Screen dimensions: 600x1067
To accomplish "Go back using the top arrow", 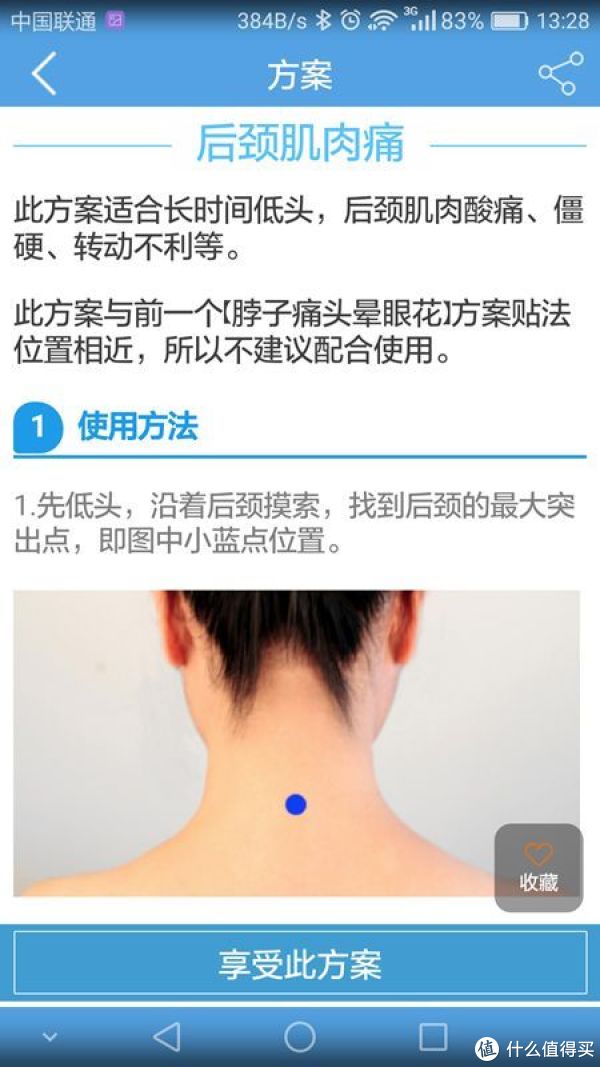I will tap(44, 75).
